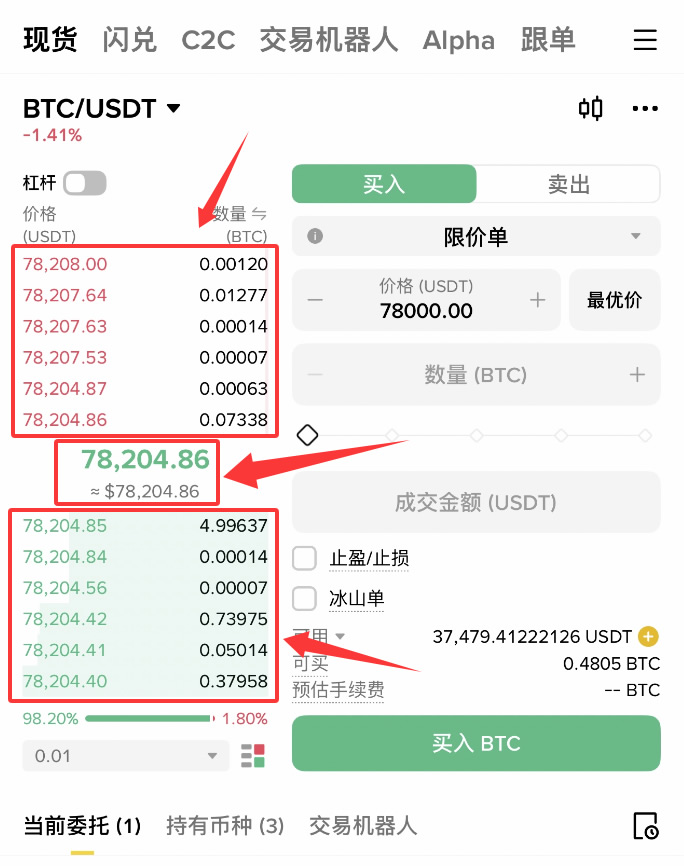Image resolution: width=684 pixels, height=866 pixels.
Task: Tap the 最优价 button
Action: pos(614,300)
